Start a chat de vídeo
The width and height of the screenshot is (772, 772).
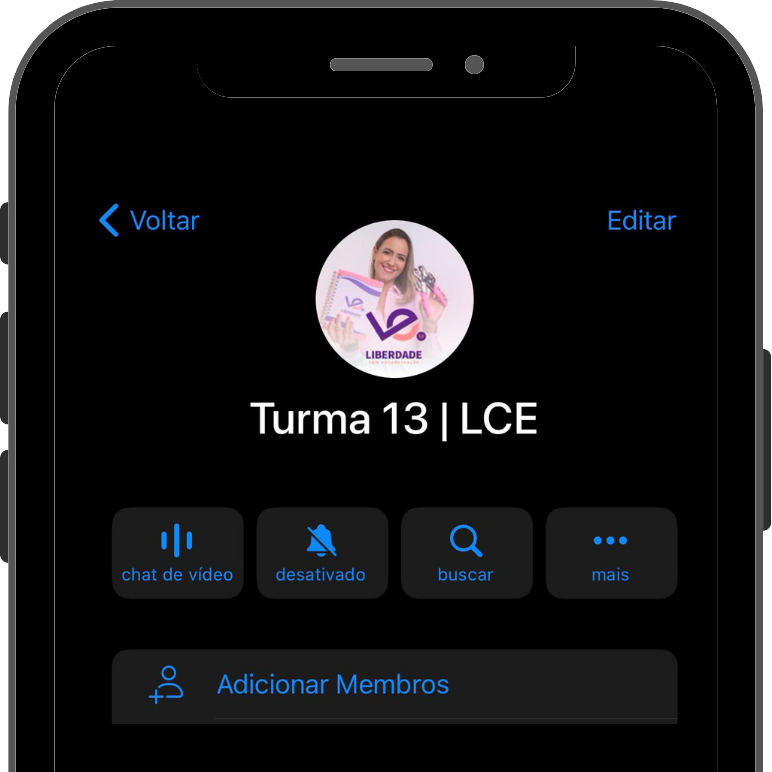(x=177, y=553)
